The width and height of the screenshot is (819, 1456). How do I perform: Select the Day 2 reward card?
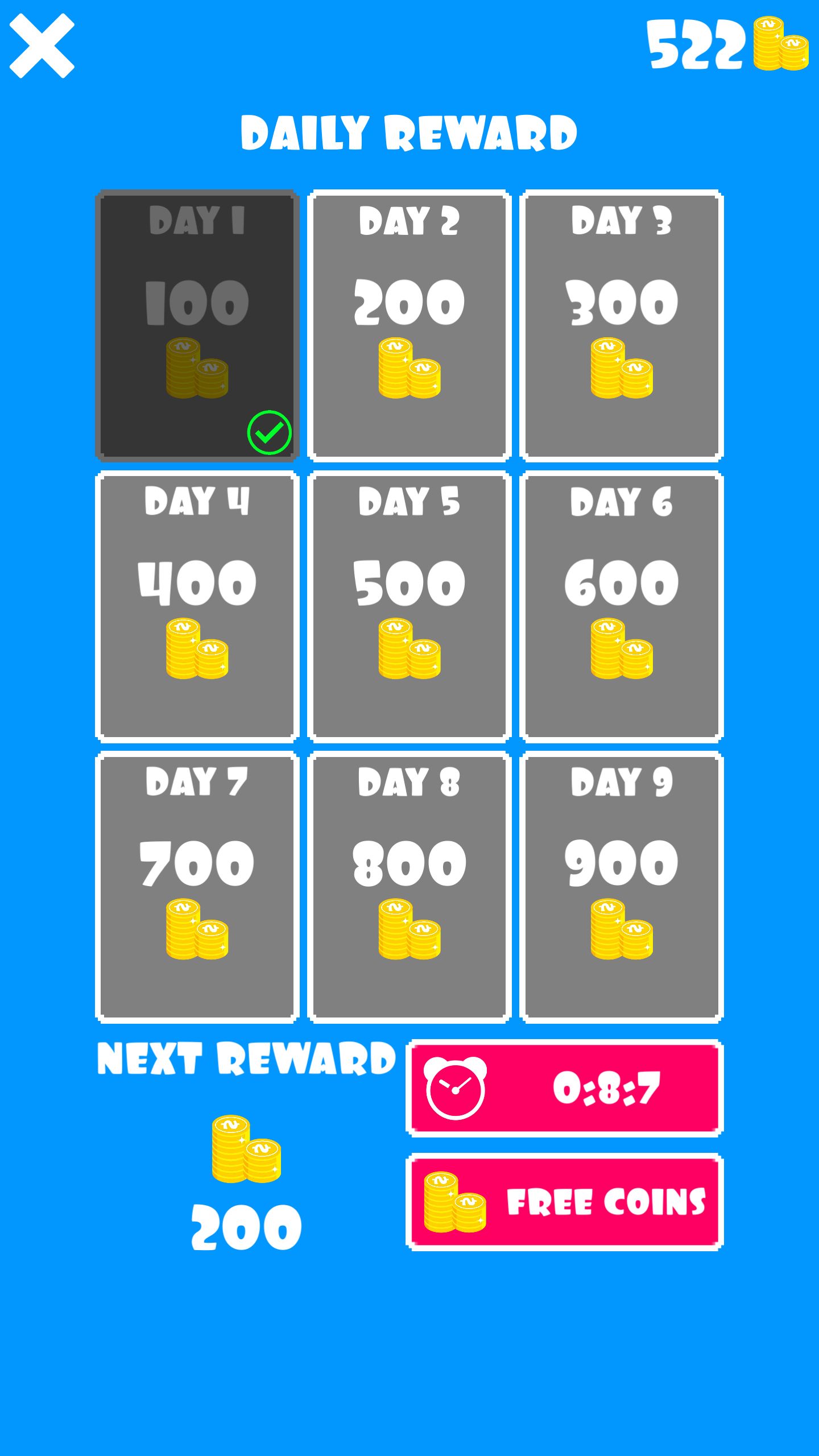point(409,325)
